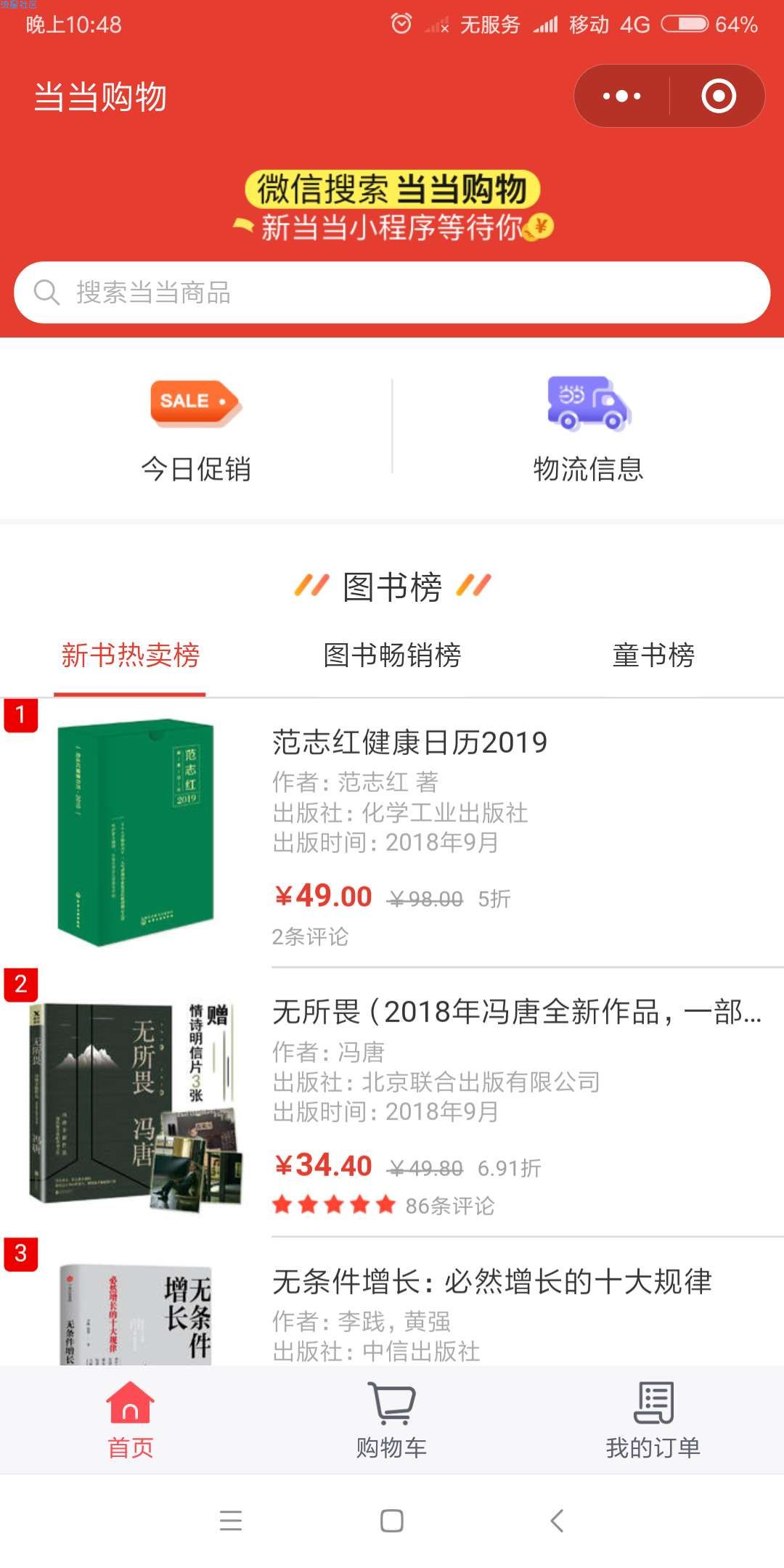Screen dimensions: 784x1568
Task: Open the book 无条件增长
Action: 491,1282
